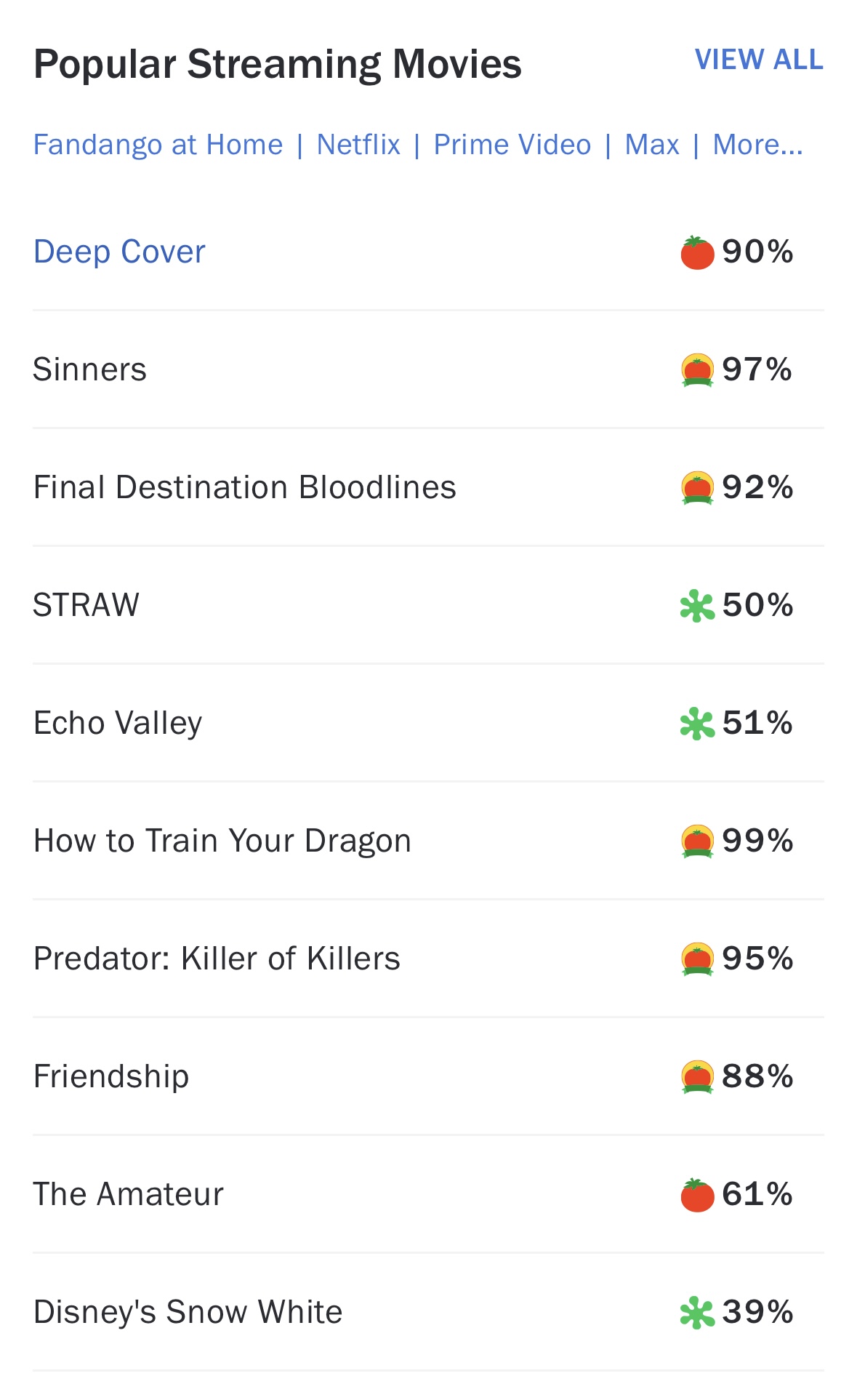
Task: Select The Amateur from the list
Action: (428, 1194)
